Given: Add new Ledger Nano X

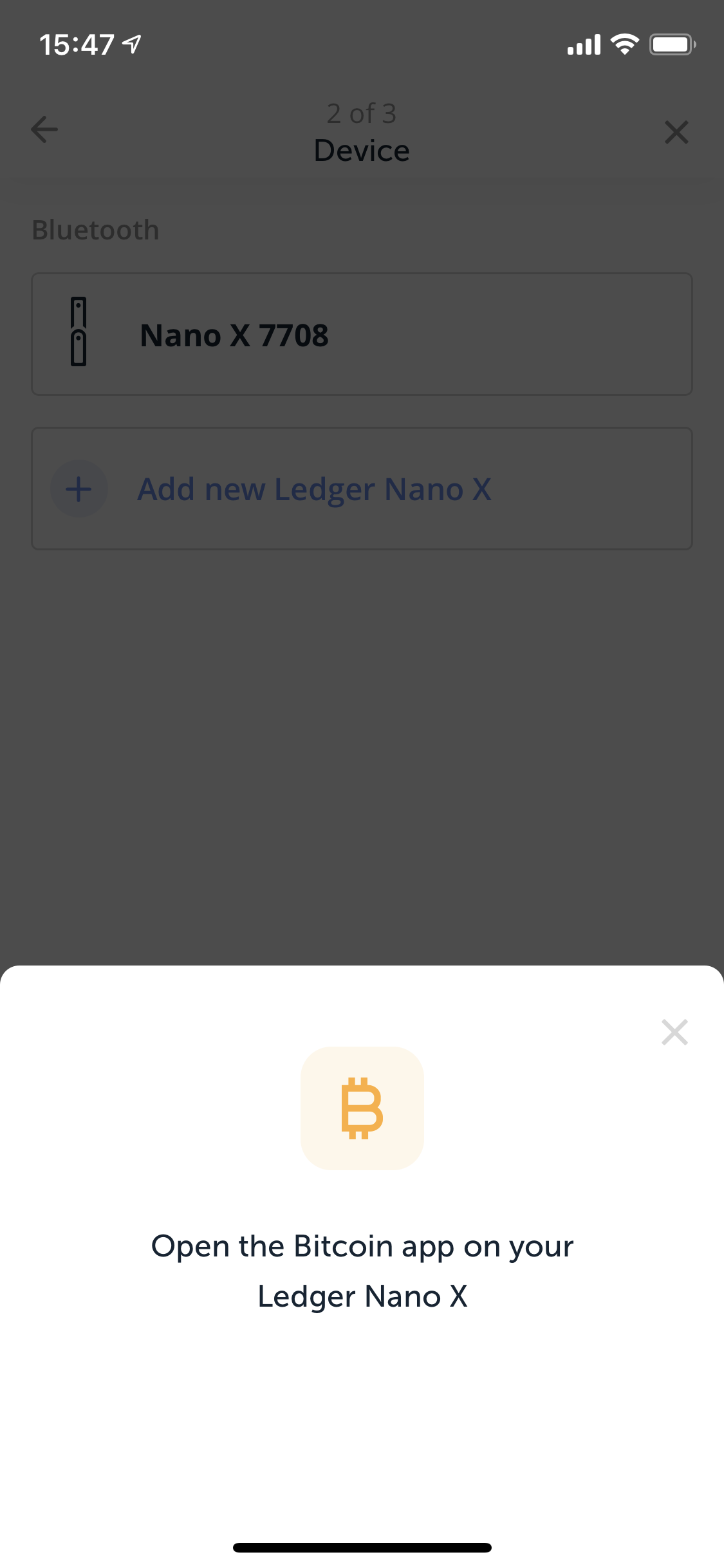Looking at the screenshot, I should coord(362,489).
